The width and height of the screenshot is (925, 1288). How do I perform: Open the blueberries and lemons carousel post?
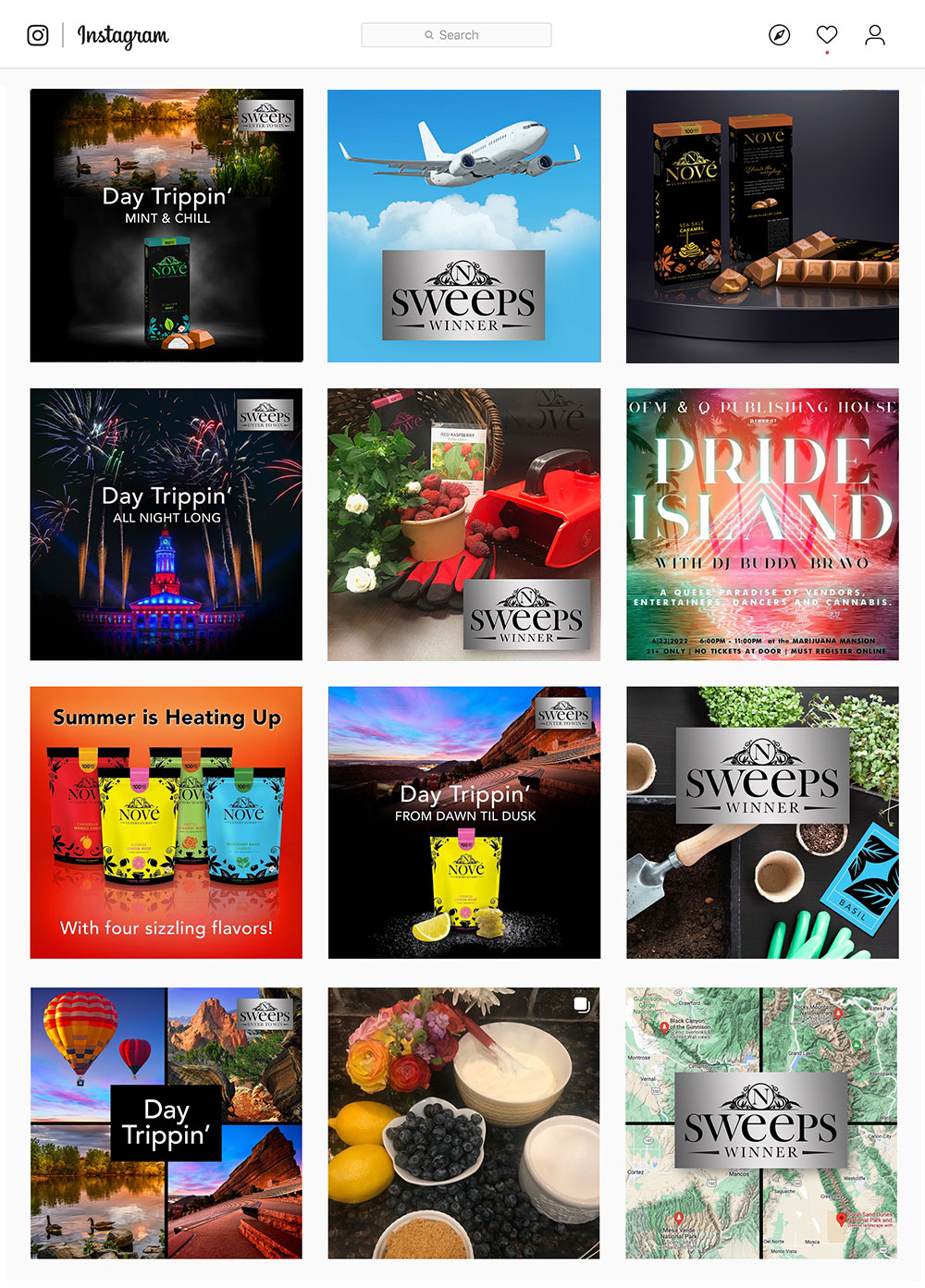click(x=464, y=1122)
